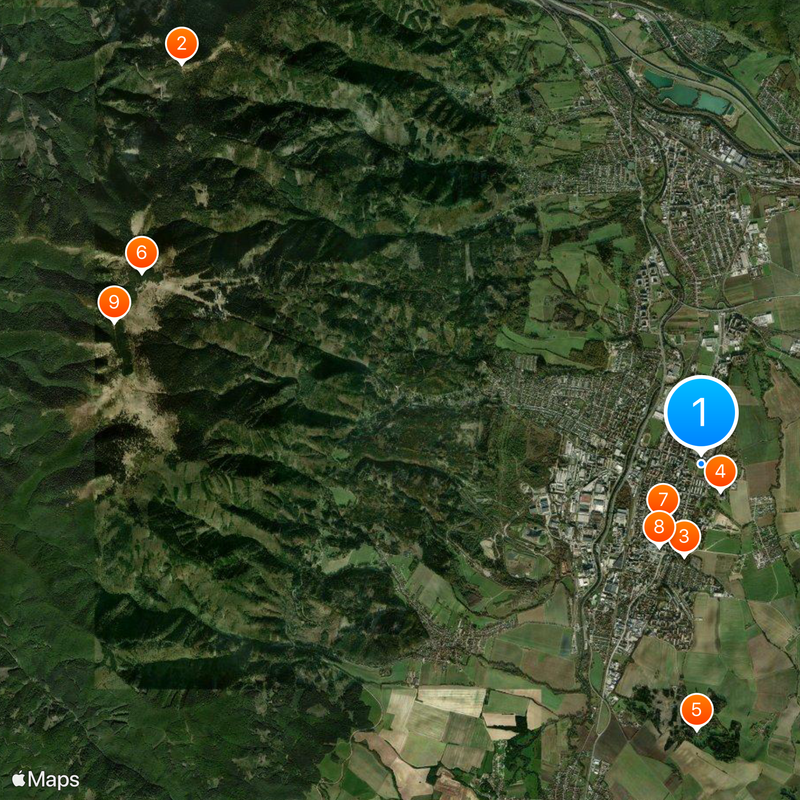Select the blue map pin numbered 1
The height and width of the screenshot is (800, 800).
tap(701, 412)
